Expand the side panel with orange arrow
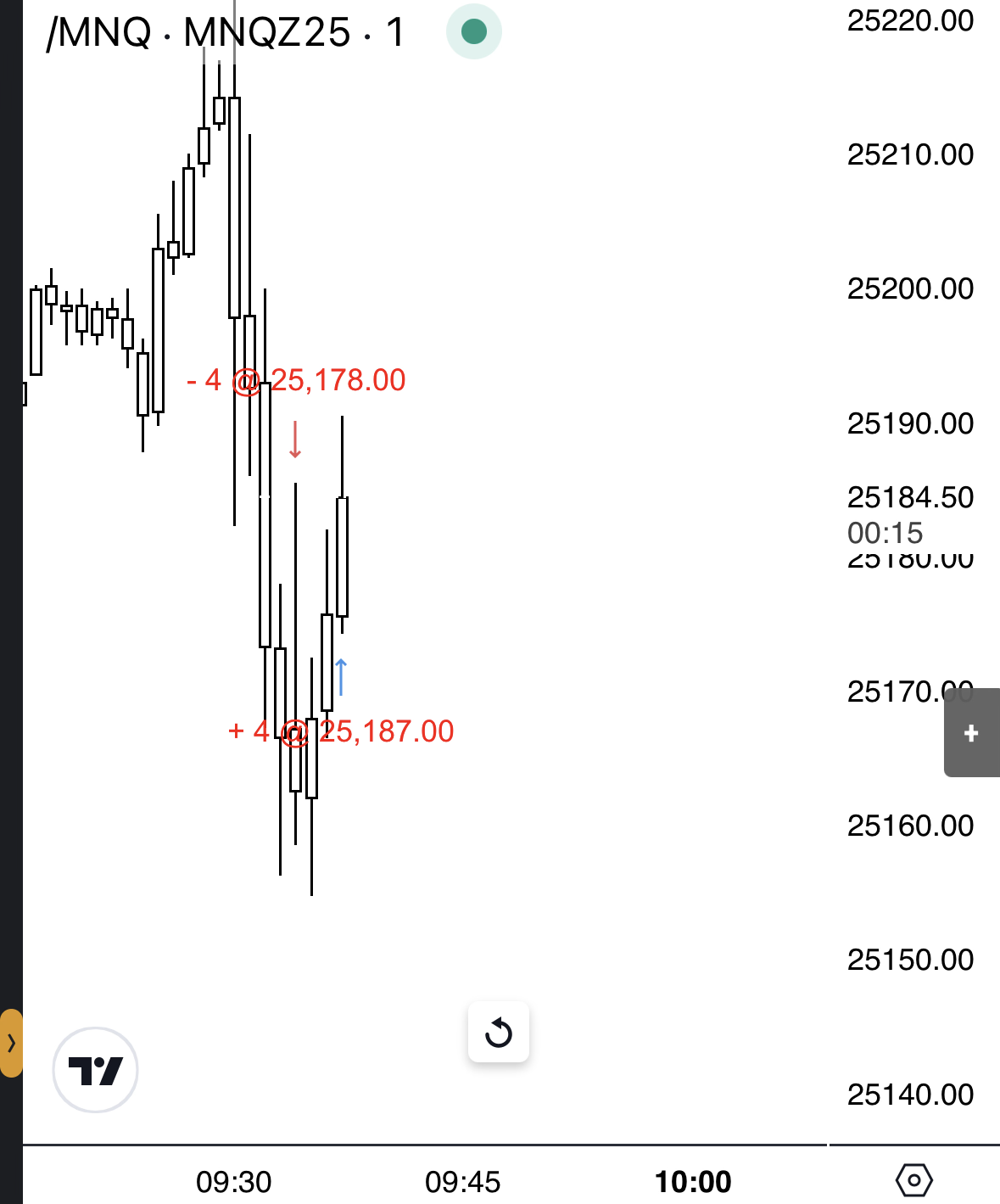The image size is (1000, 1204). click(x=11, y=1043)
